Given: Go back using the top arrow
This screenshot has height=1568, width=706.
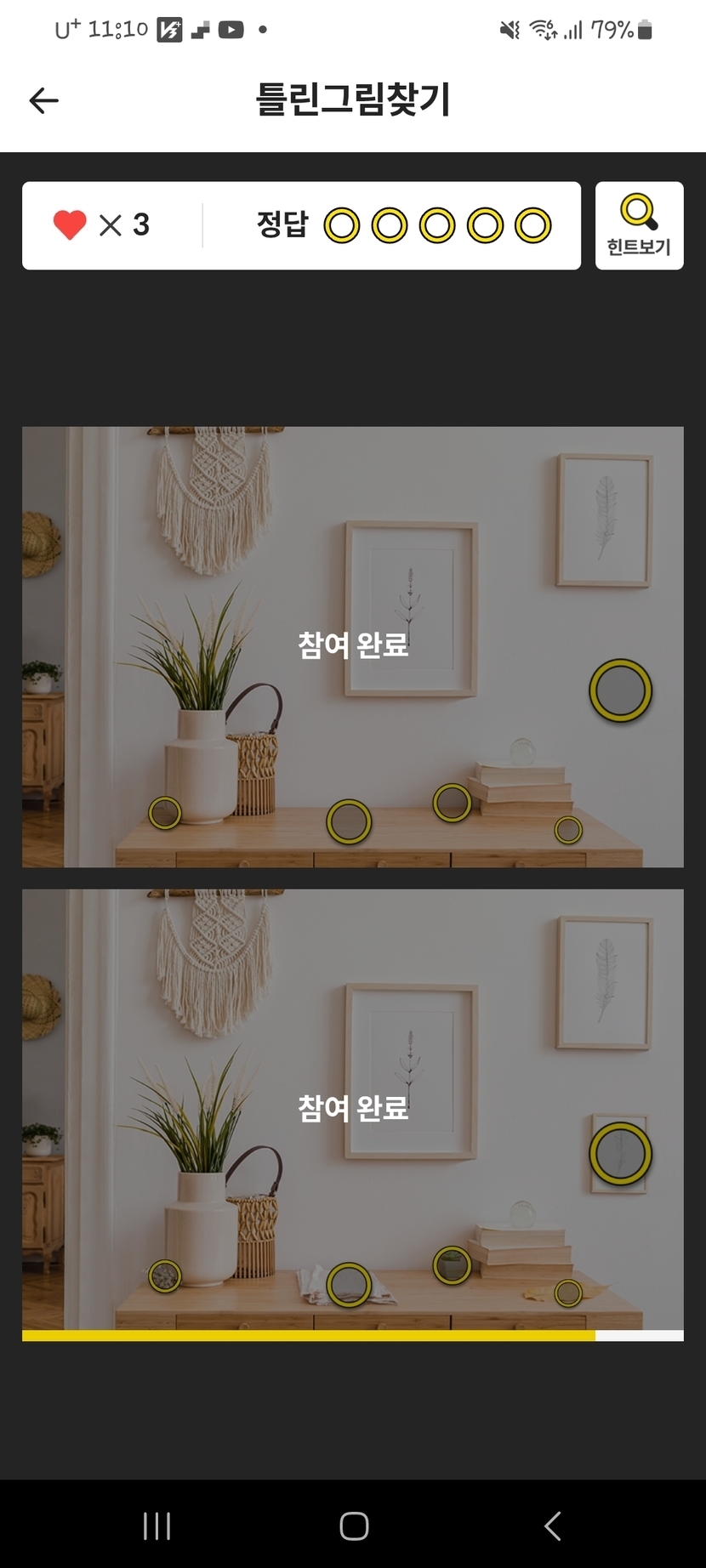Looking at the screenshot, I should (44, 100).
